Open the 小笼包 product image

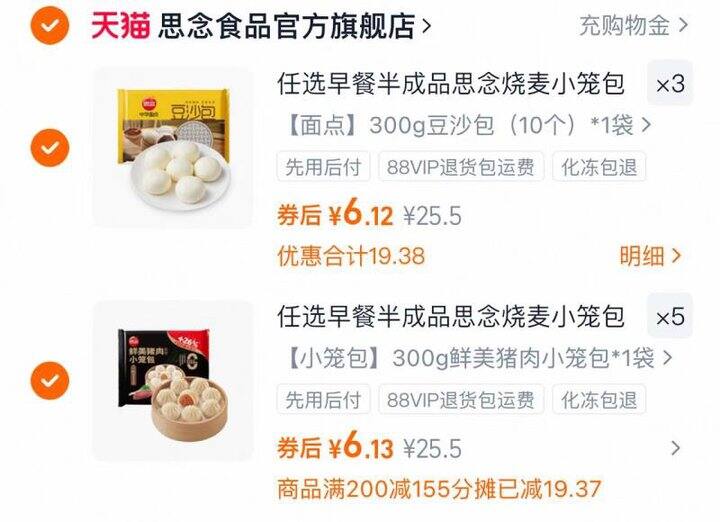tap(173, 381)
